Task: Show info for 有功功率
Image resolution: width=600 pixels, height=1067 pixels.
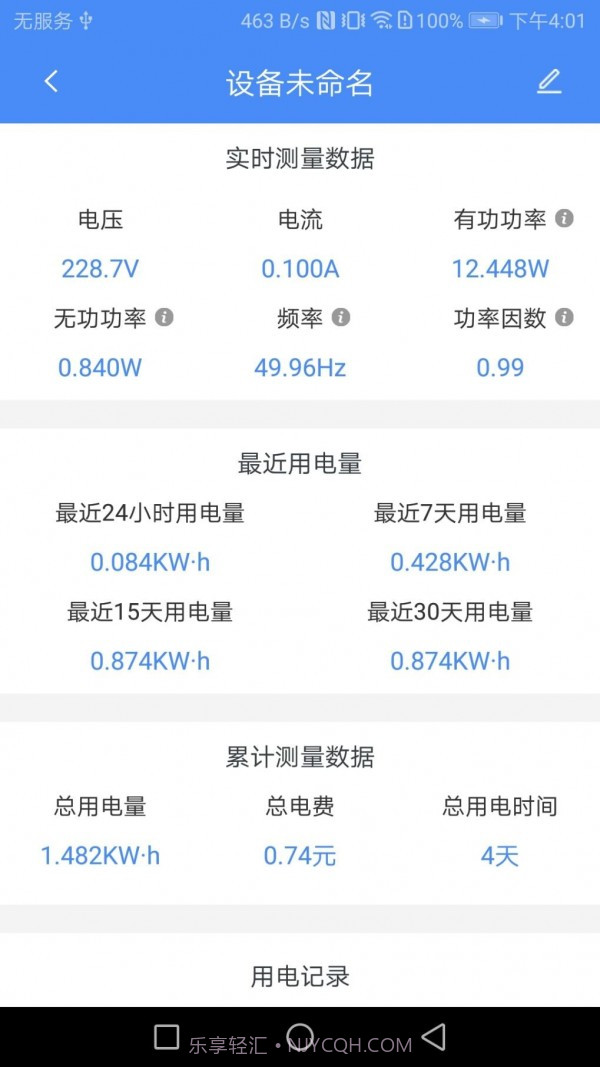Action: 565,219
